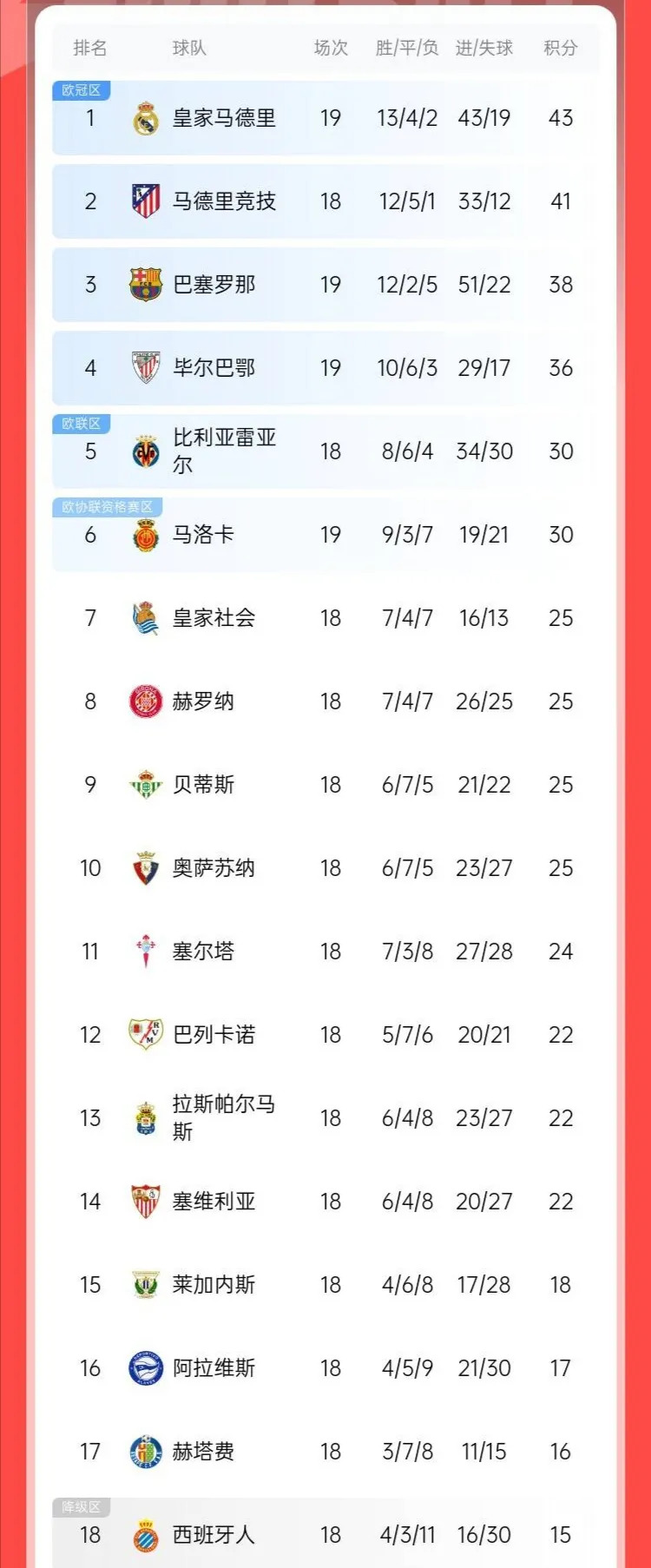
Task: Click the Real Sociedad crest
Action: pos(145,618)
